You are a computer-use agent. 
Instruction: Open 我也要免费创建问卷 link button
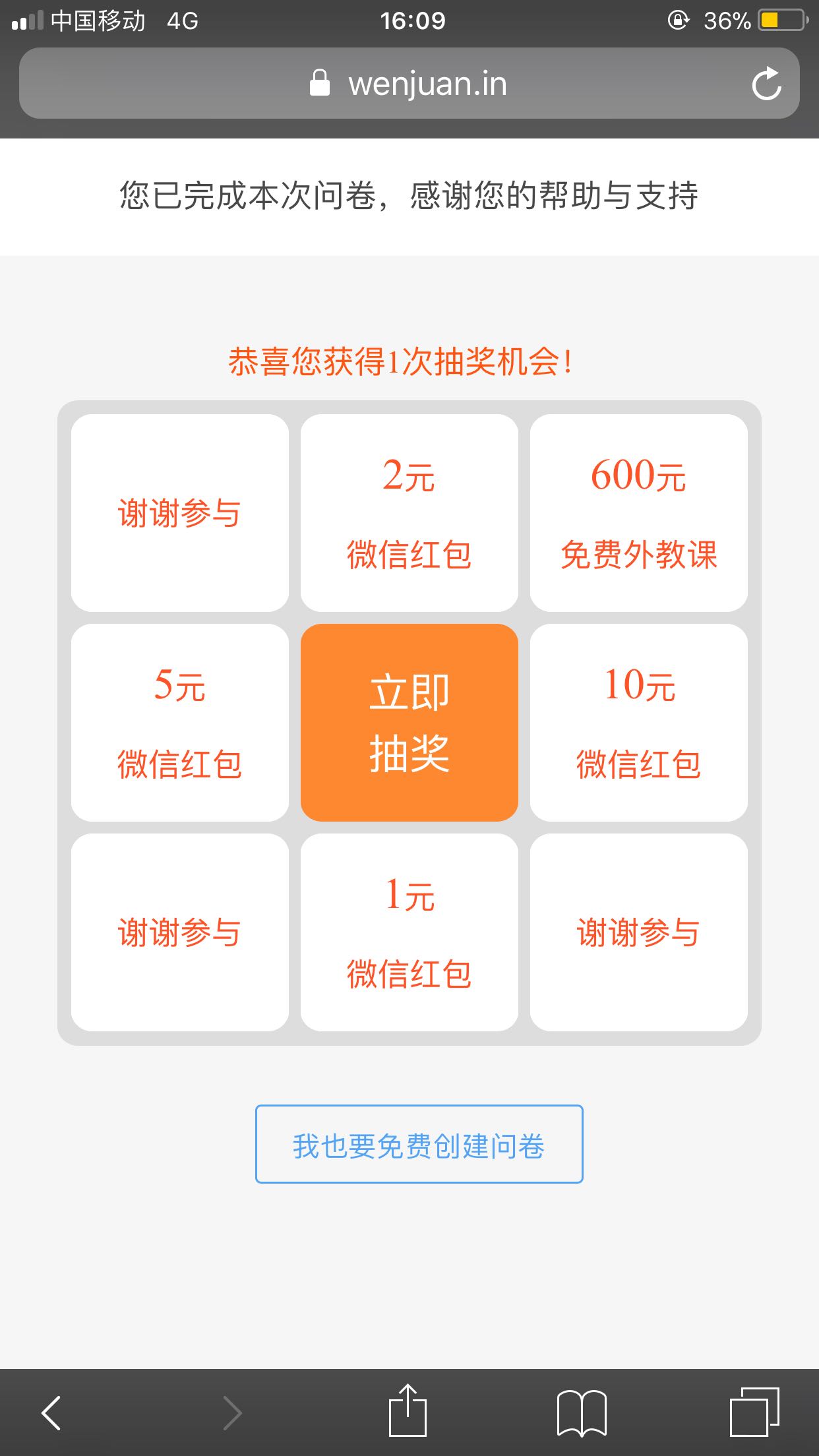pos(419,1144)
